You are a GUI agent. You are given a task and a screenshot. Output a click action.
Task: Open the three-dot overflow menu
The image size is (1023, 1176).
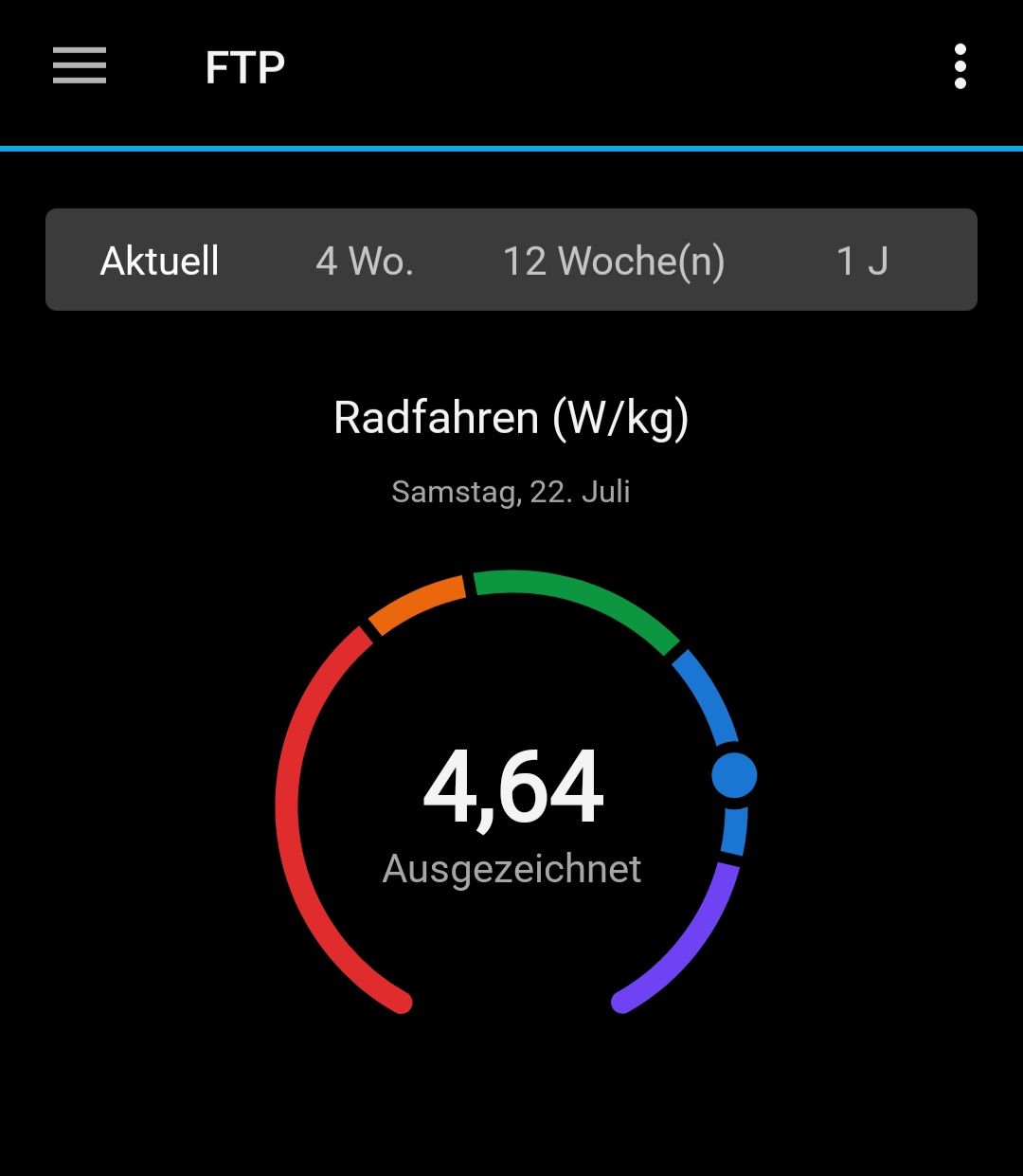960,66
